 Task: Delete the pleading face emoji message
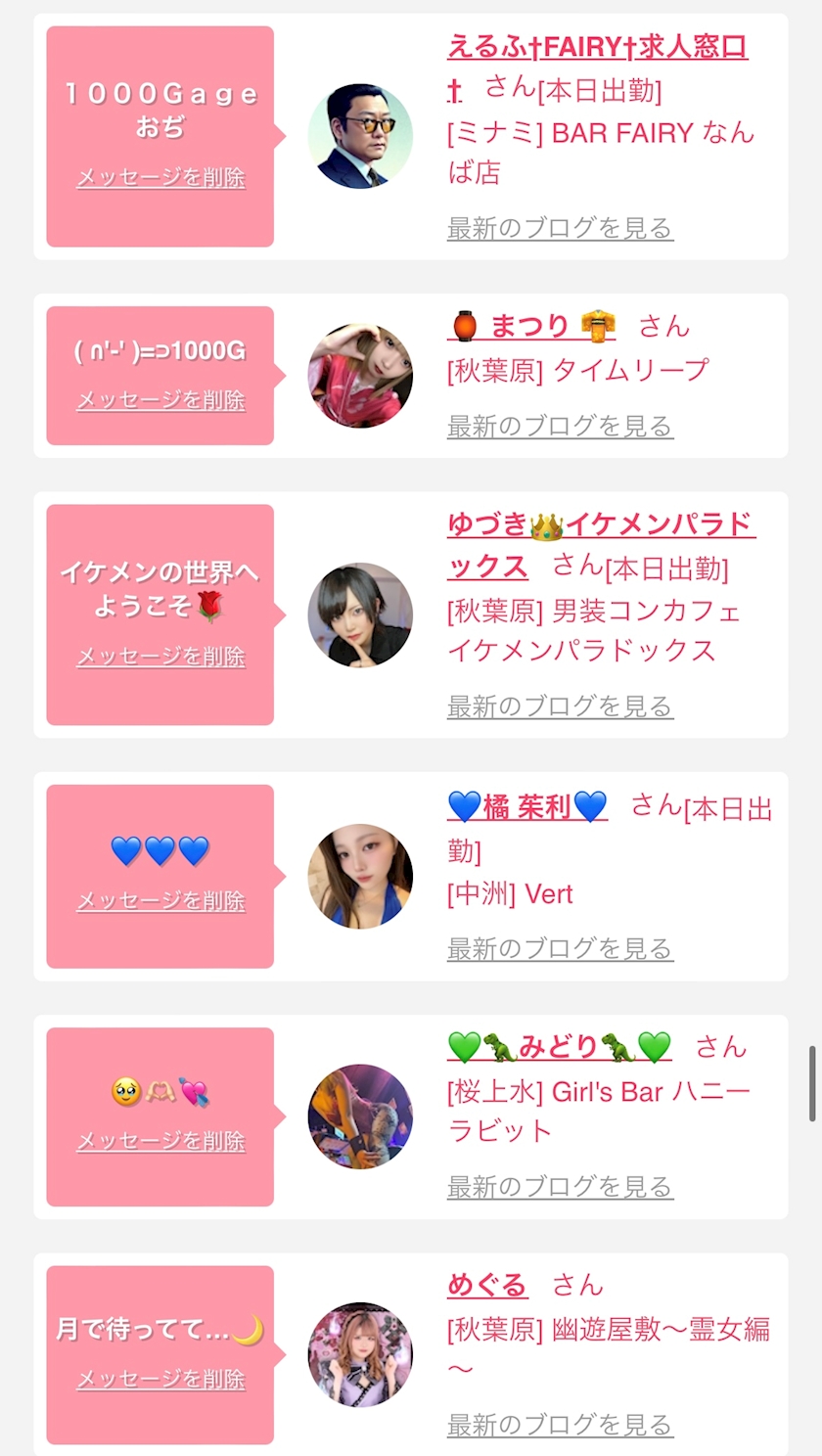point(160,1140)
